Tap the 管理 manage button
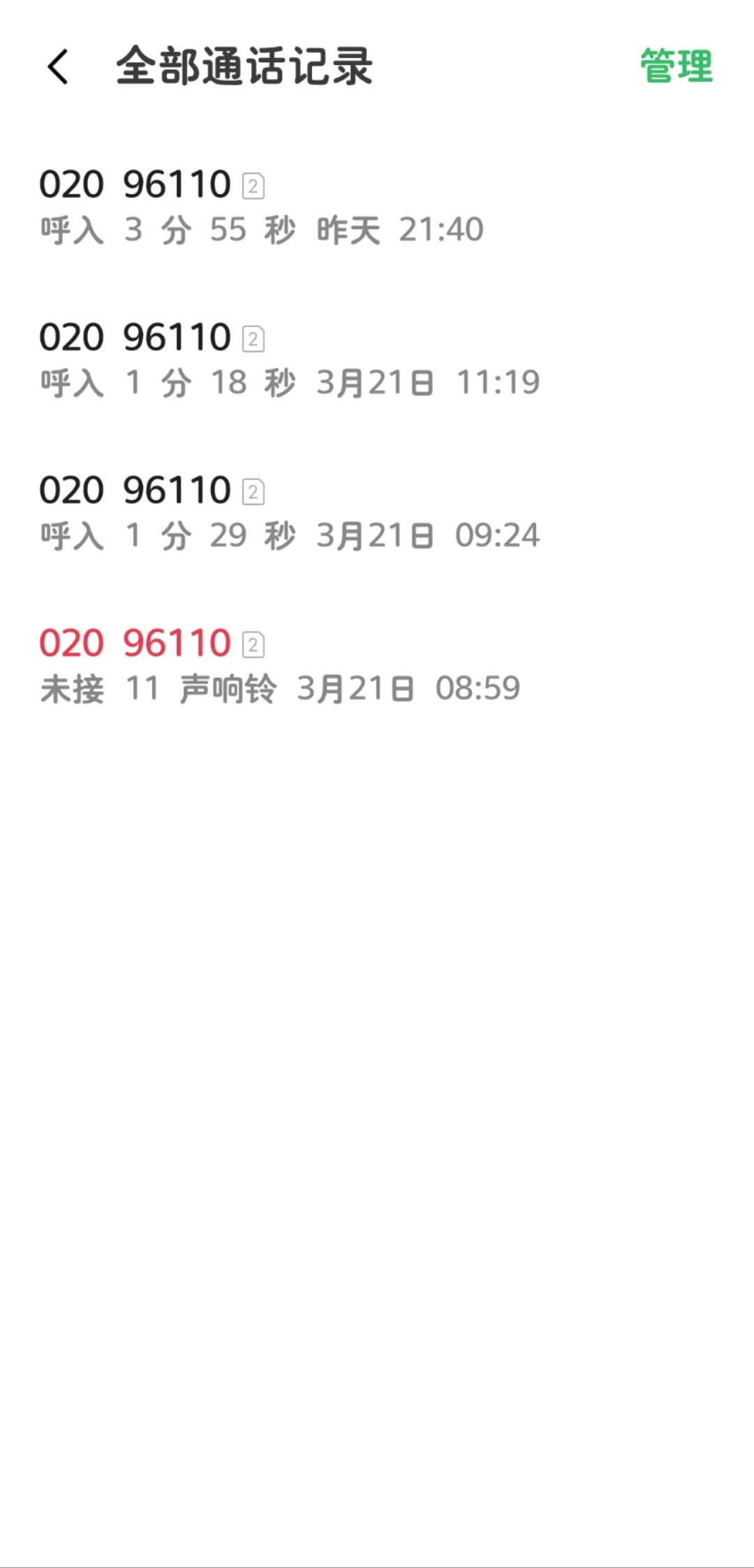 [x=676, y=67]
